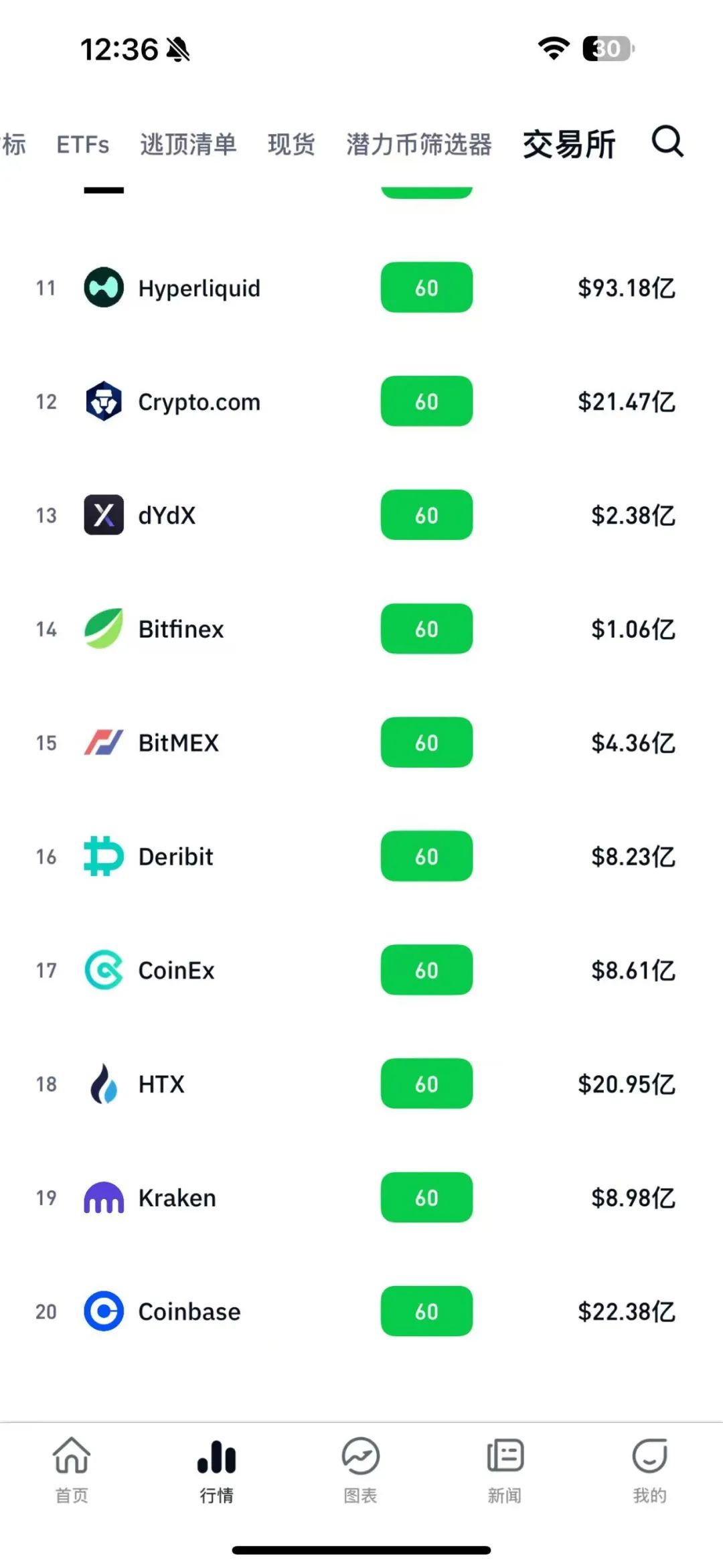View Crypto.com exchange details
This screenshot has height=1568, width=723.
[x=199, y=402]
